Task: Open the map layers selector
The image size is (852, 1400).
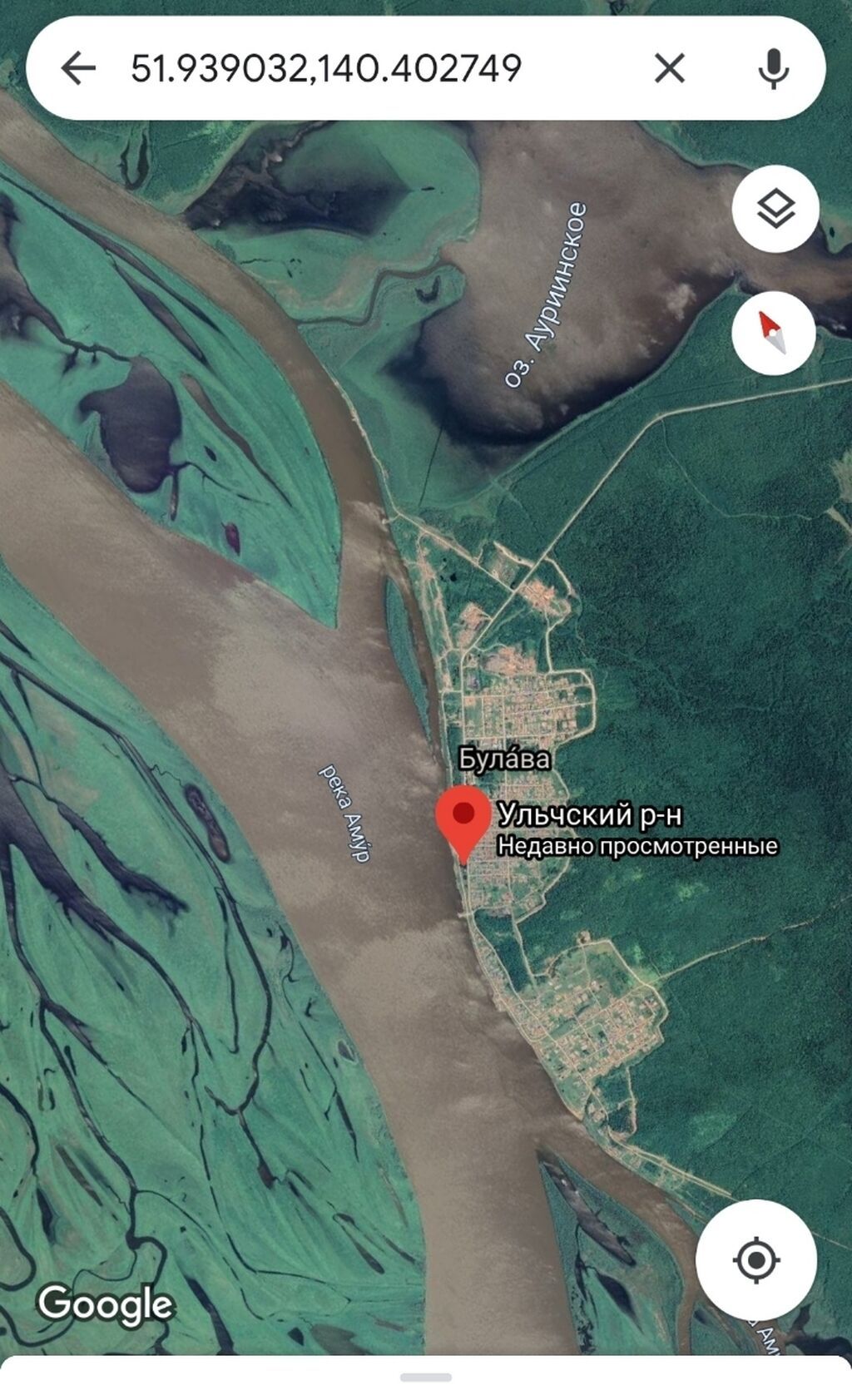Action: coord(775,209)
